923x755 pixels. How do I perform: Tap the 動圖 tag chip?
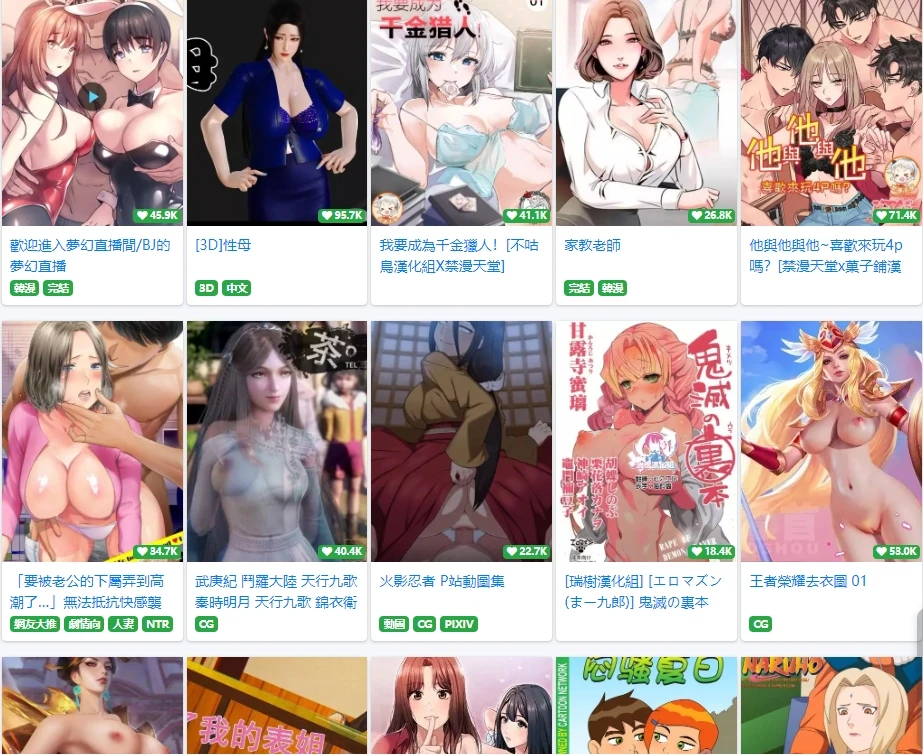[x=394, y=624]
